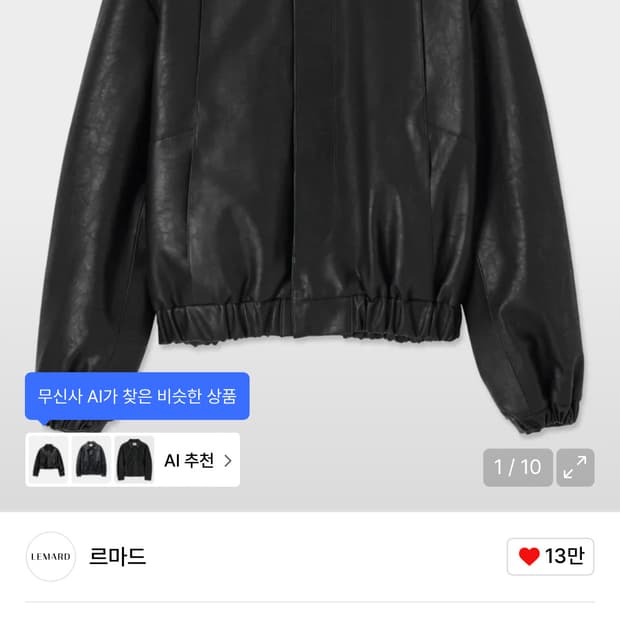The height and width of the screenshot is (620, 620).
Task: Open AI 추천 similar products
Action: coord(197,461)
